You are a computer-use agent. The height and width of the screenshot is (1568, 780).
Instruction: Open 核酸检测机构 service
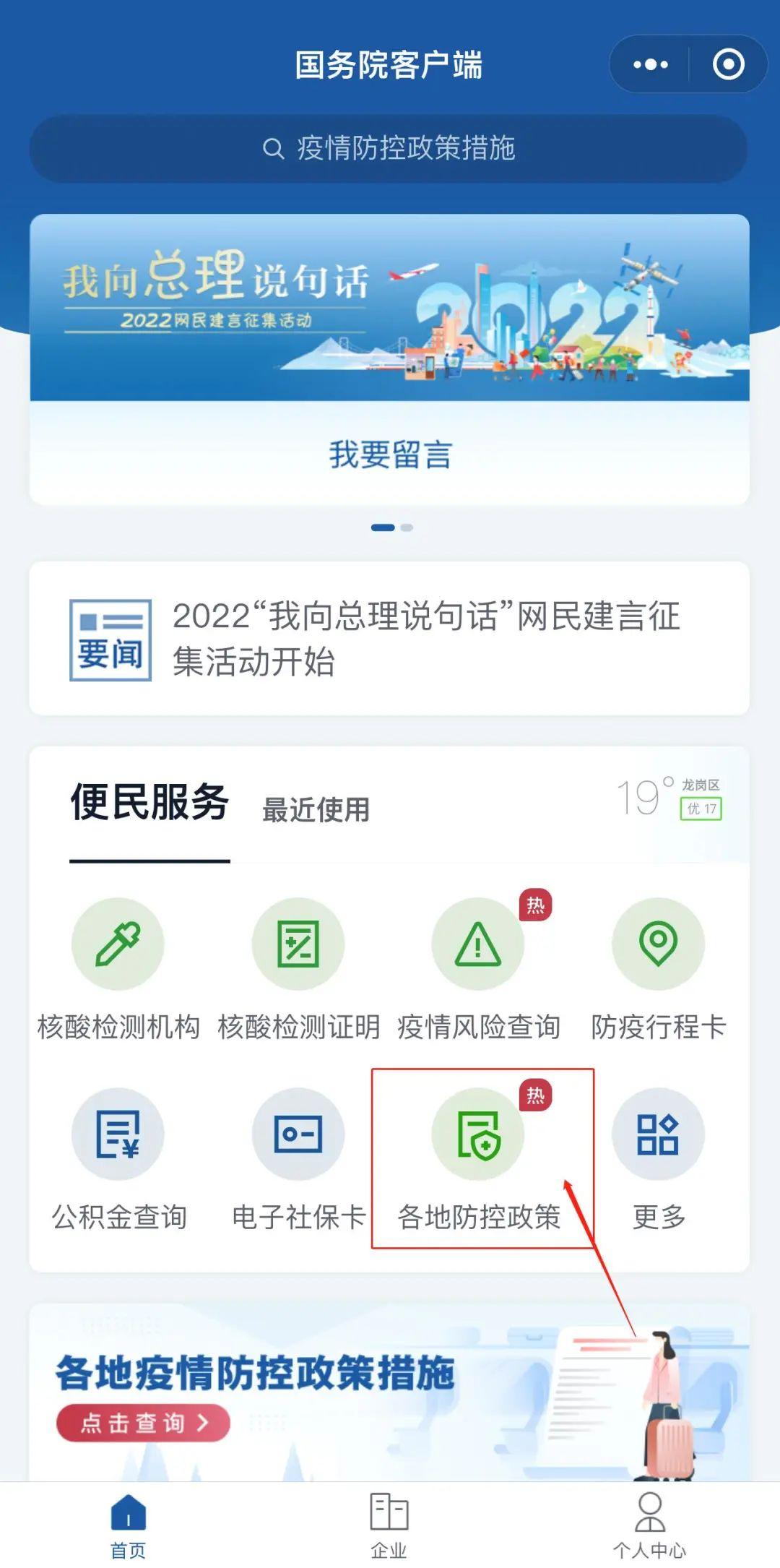point(118,968)
